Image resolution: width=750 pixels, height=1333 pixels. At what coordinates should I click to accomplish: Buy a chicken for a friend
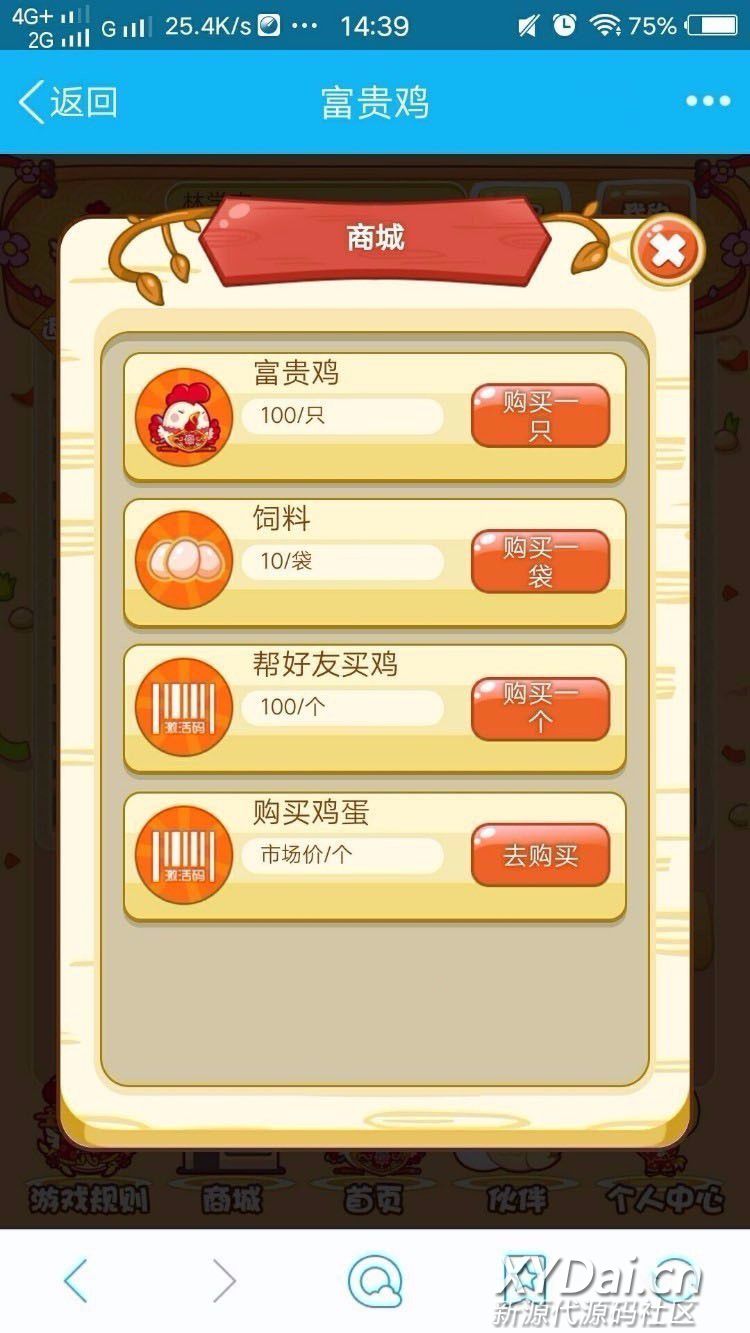point(540,708)
